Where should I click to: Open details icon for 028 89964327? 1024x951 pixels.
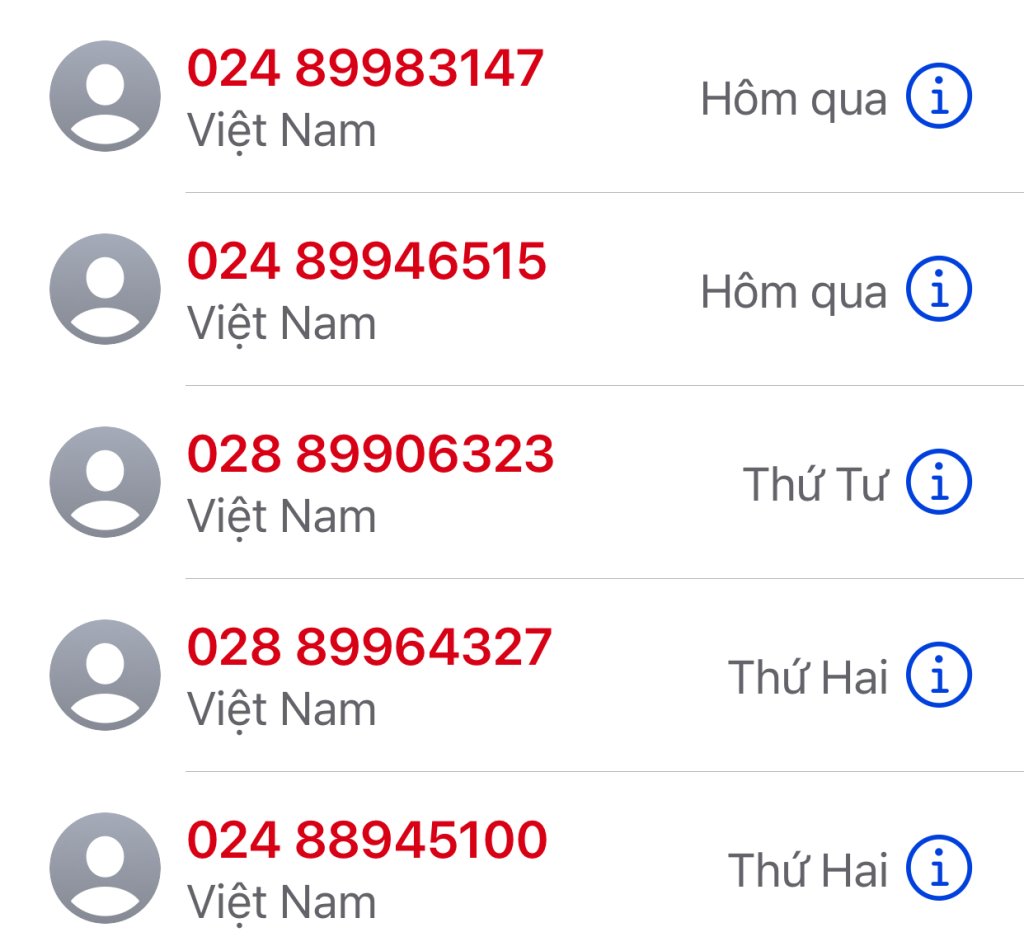[x=938, y=676]
